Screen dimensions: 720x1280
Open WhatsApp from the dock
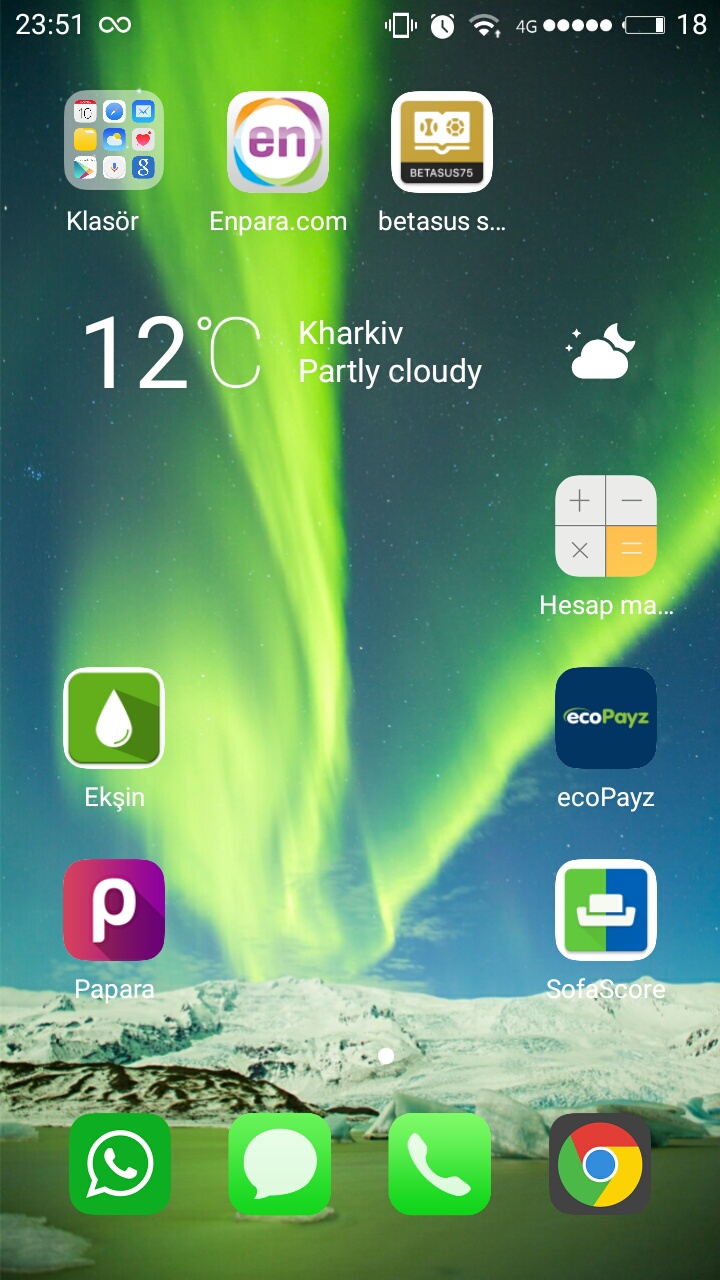(x=120, y=1164)
